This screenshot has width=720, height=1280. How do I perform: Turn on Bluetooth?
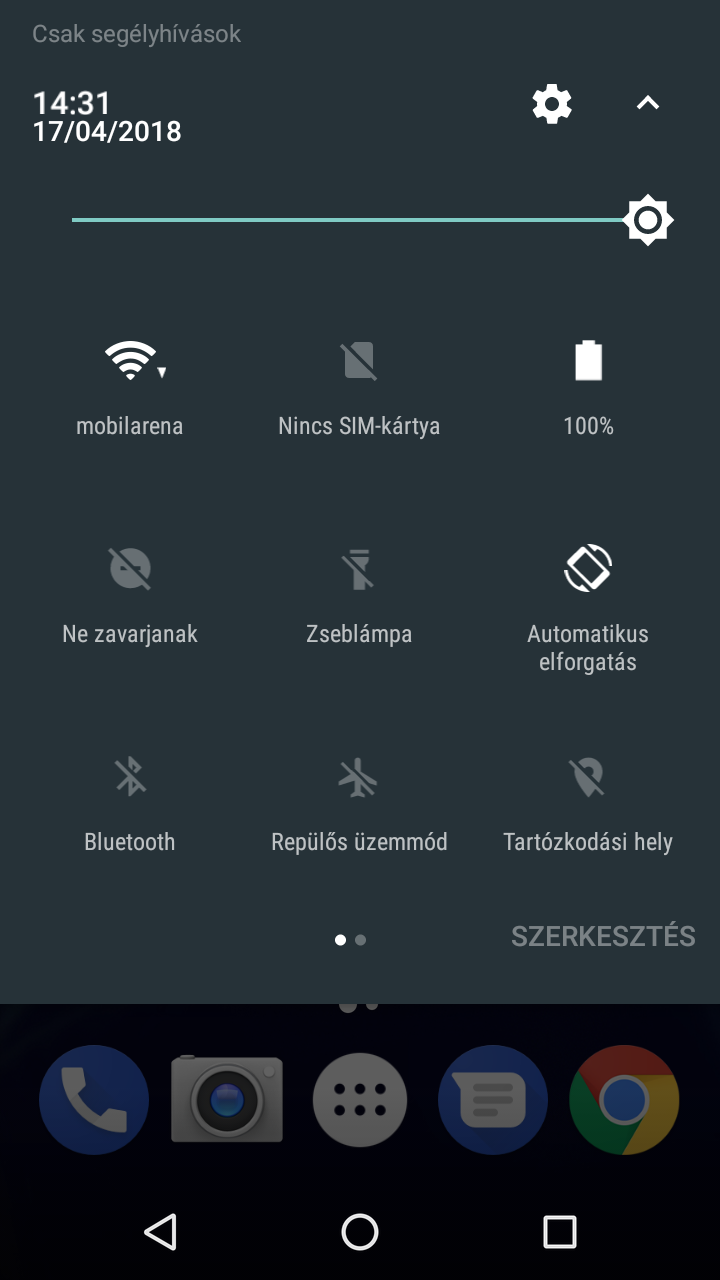point(130,804)
